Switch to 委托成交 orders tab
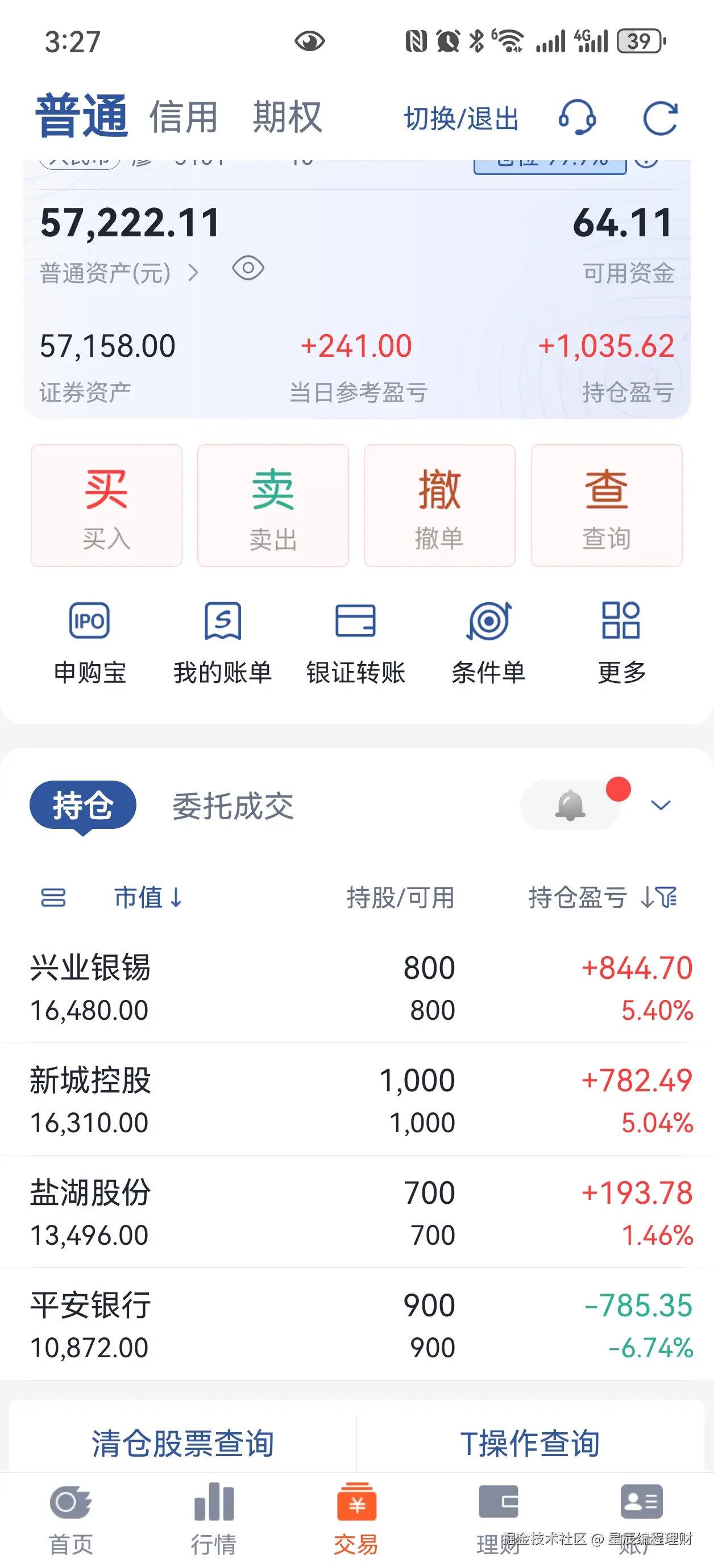The image size is (714, 1568). [232, 808]
